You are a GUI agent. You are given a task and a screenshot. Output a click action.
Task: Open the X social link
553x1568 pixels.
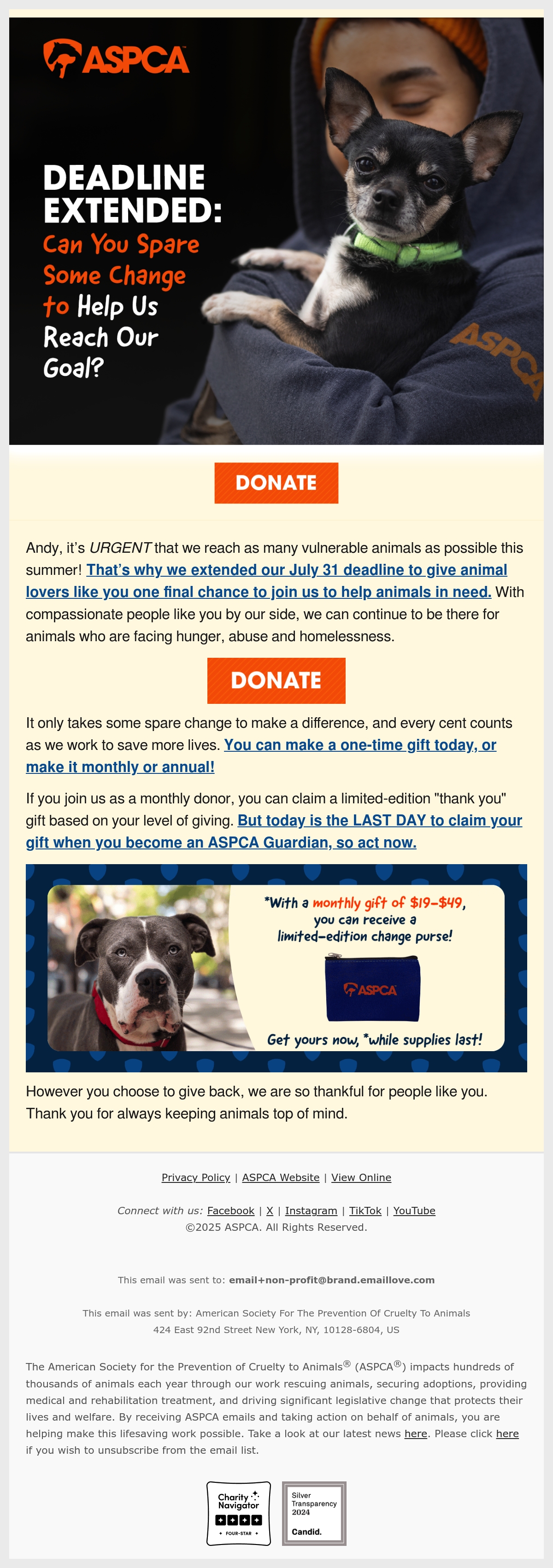click(x=270, y=1211)
